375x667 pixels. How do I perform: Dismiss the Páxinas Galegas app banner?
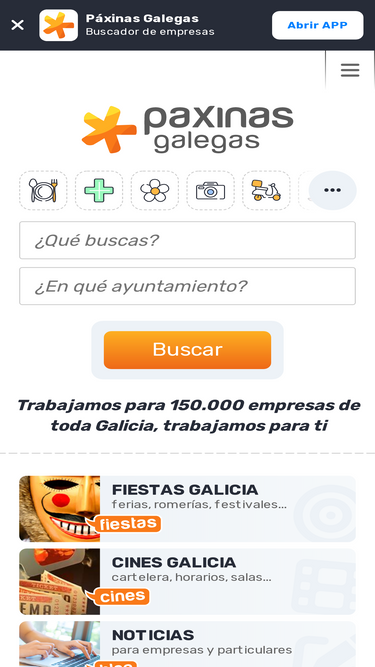coord(17,25)
